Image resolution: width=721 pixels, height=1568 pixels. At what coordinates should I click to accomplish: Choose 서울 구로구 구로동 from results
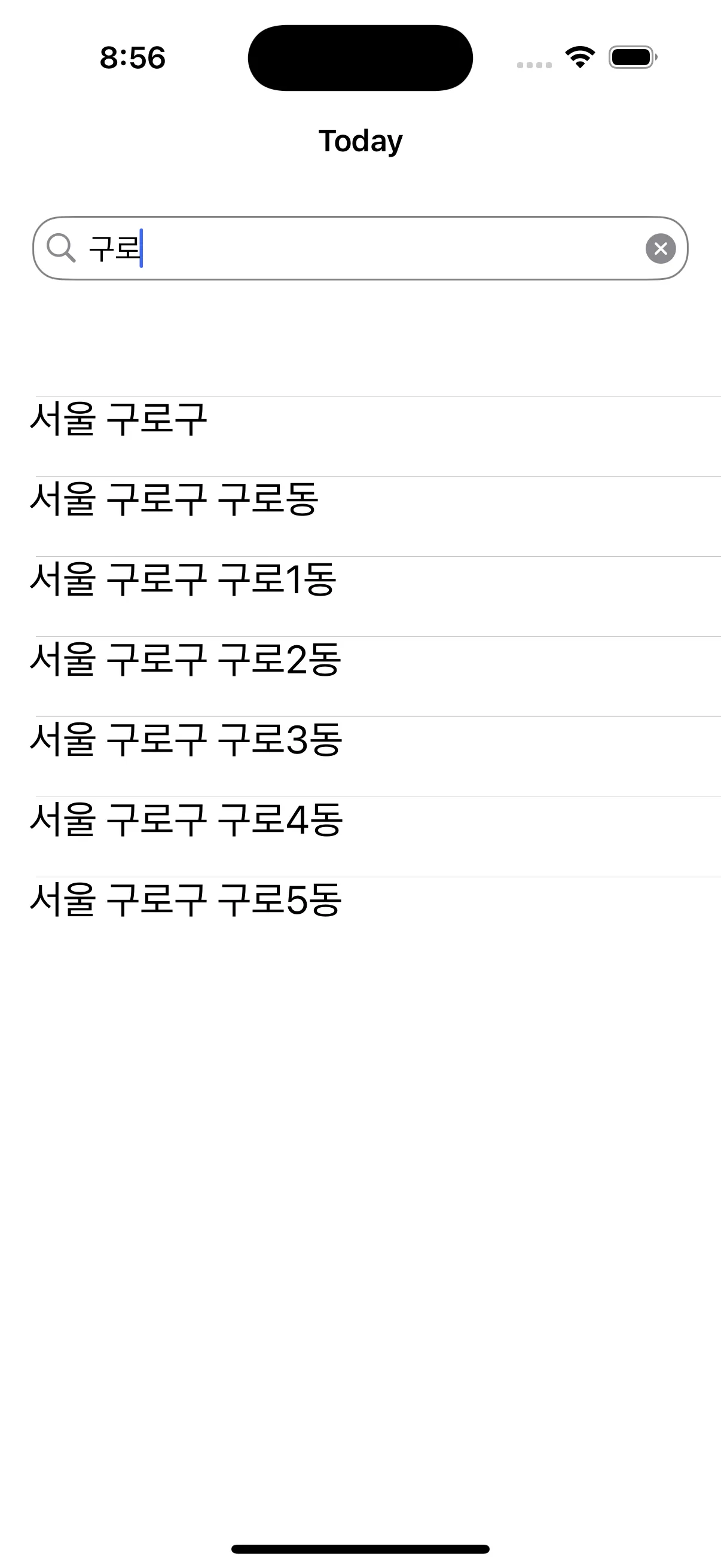pyautogui.click(x=174, y=499)
